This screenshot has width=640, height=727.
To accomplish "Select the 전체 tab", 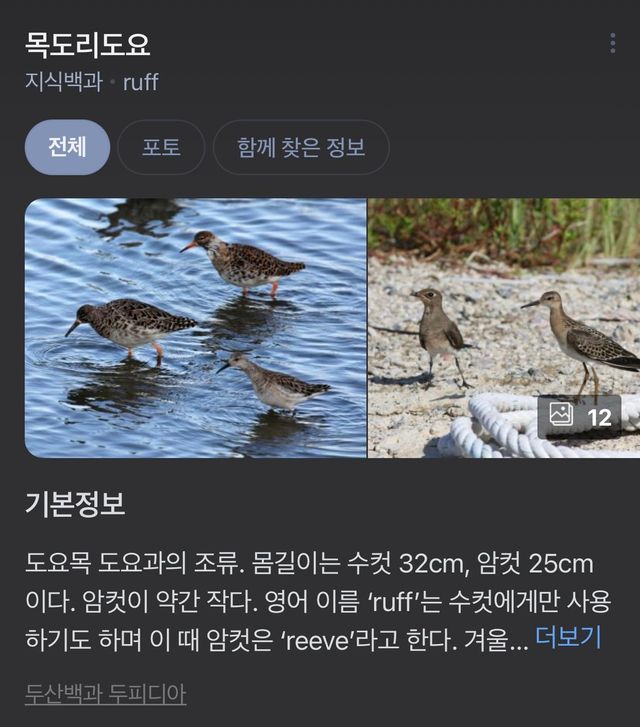I will coord(67,147).
